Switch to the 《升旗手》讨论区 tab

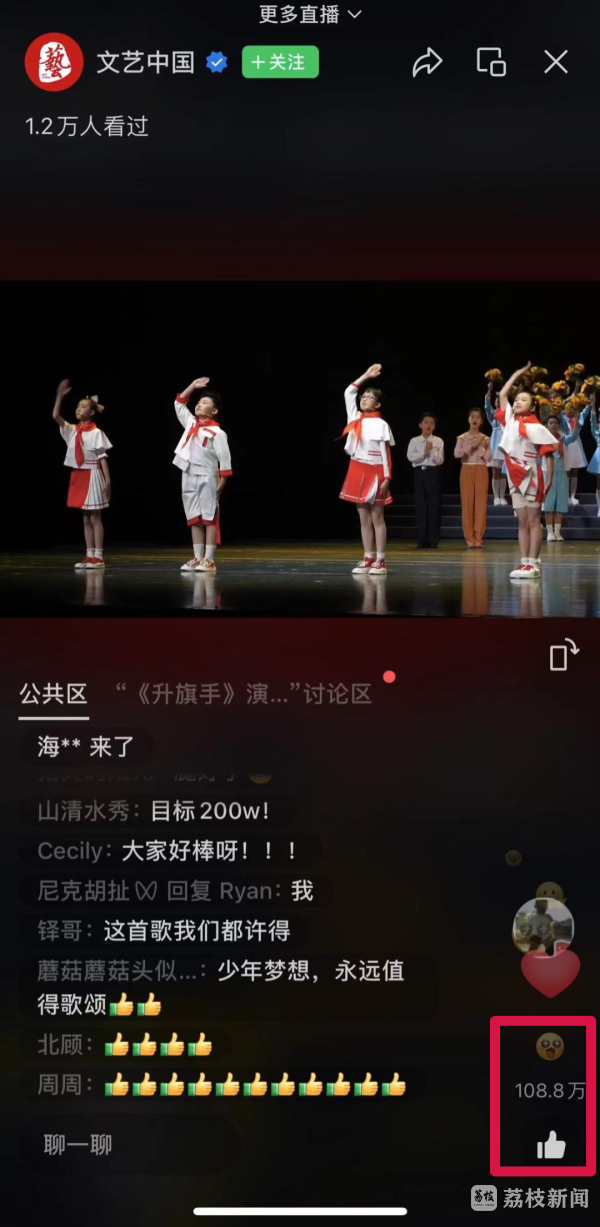(x=244, y=694)
